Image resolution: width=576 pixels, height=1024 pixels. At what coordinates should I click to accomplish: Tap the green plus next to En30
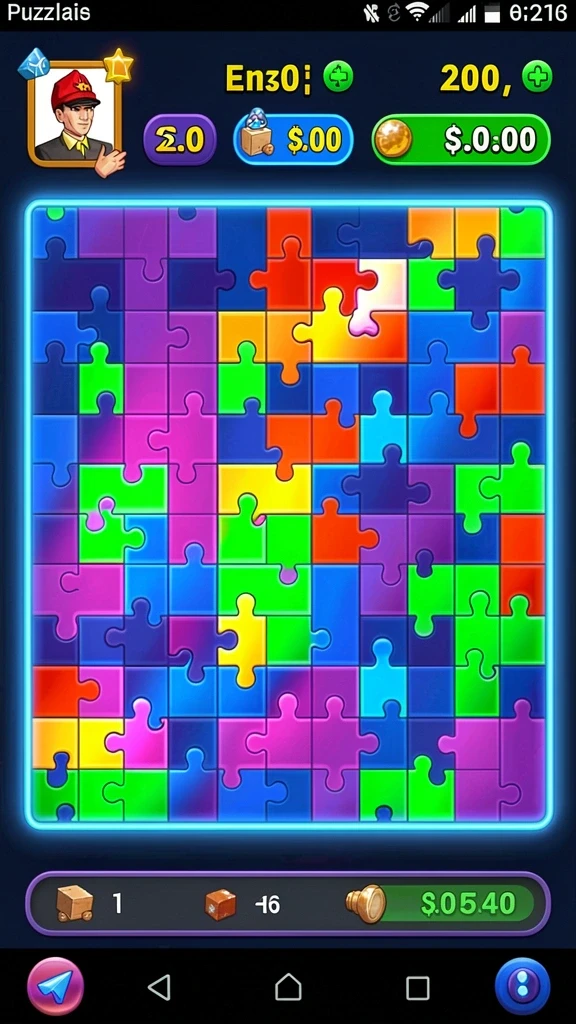tap(338, 77)
